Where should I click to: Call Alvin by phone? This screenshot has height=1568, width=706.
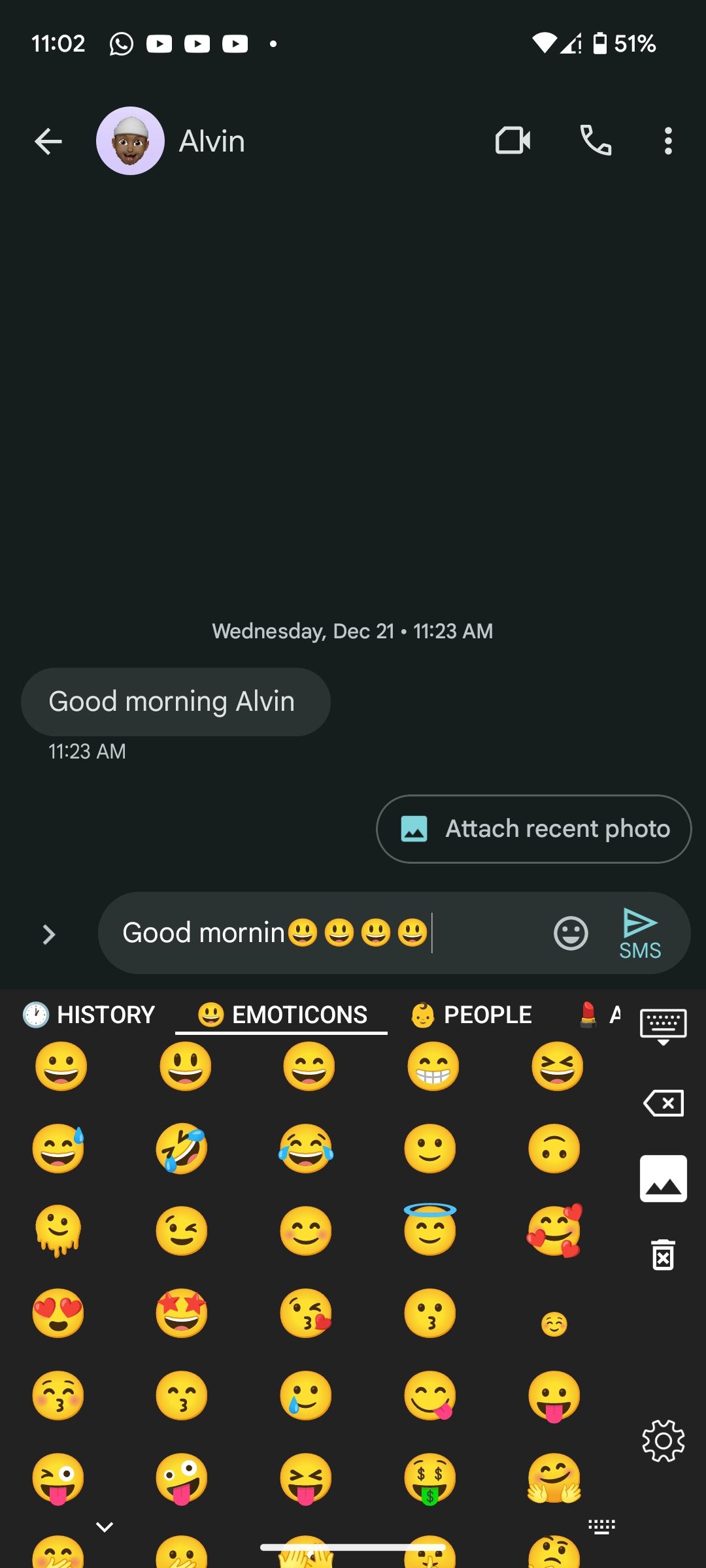[x=596, y=141]
